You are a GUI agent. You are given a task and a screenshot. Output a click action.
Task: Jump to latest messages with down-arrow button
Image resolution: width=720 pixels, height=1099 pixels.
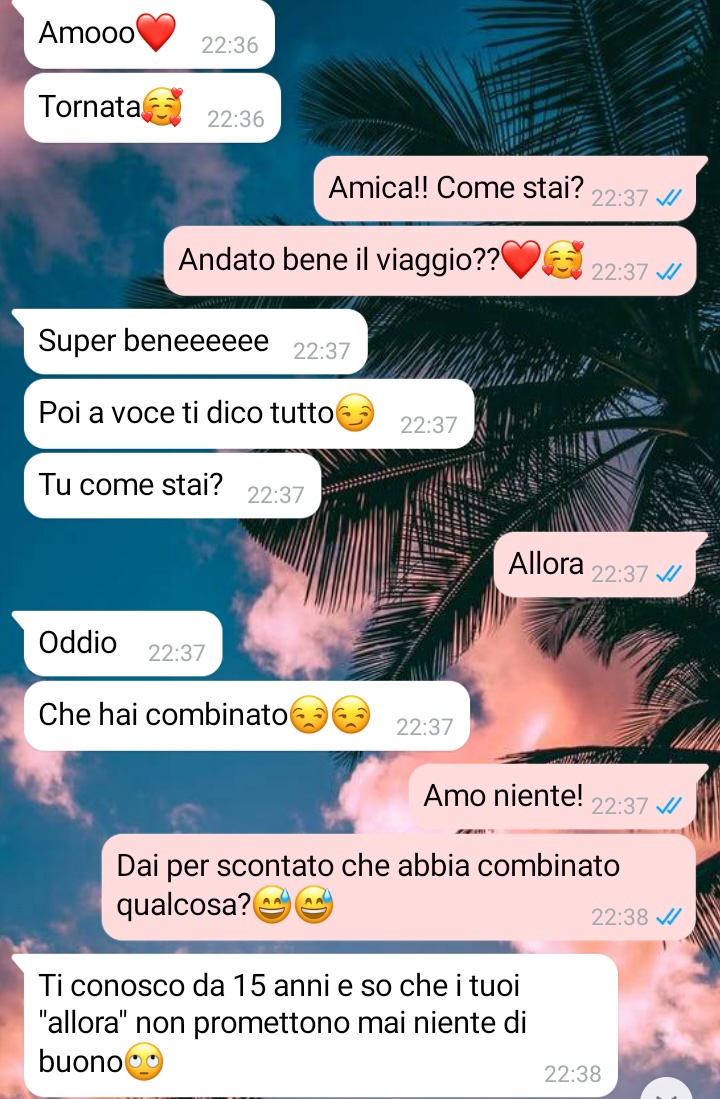pyautogui.click(x=668, y=1090)
